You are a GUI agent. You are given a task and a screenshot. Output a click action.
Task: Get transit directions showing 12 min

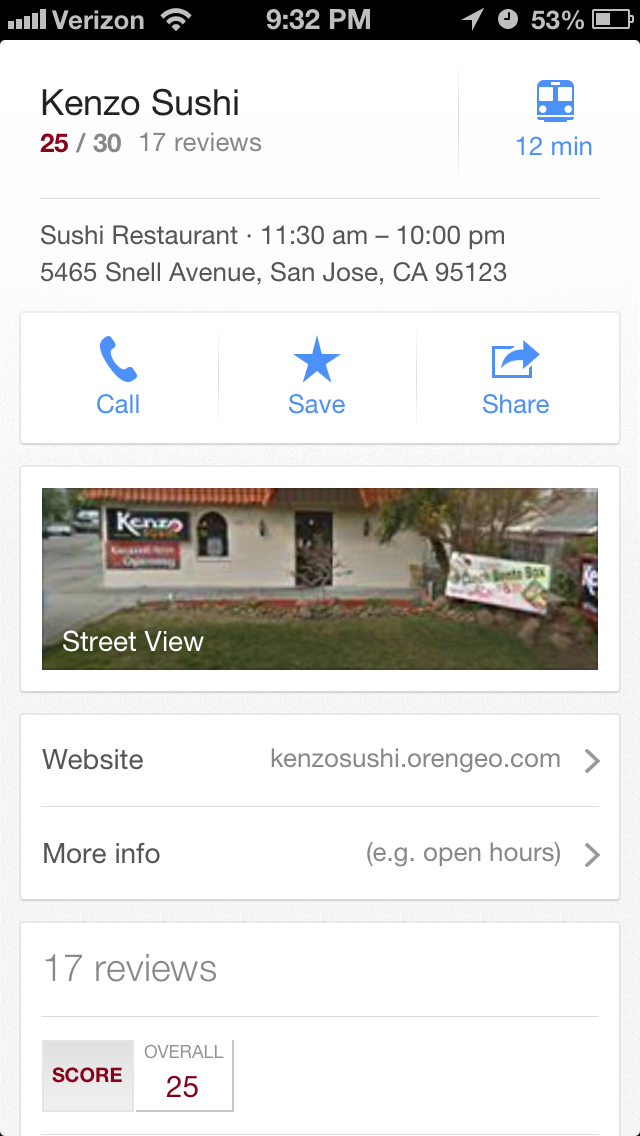click(x=554, y=121)
